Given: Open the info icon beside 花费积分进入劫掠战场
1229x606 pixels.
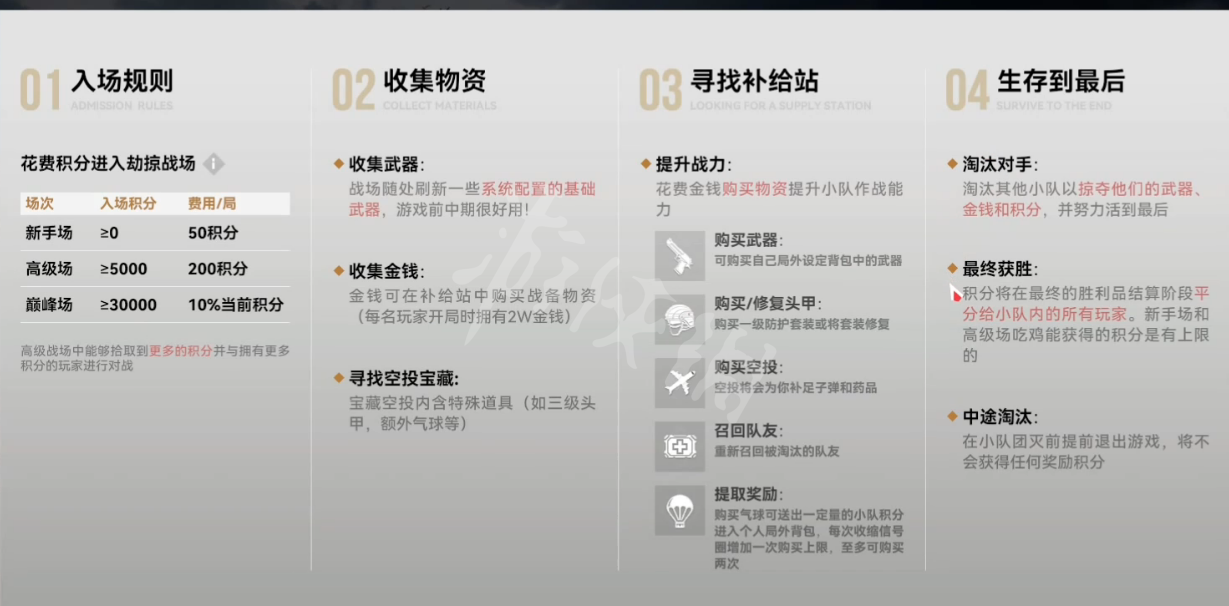Looking at the screenshot, I should pos(214,164).
